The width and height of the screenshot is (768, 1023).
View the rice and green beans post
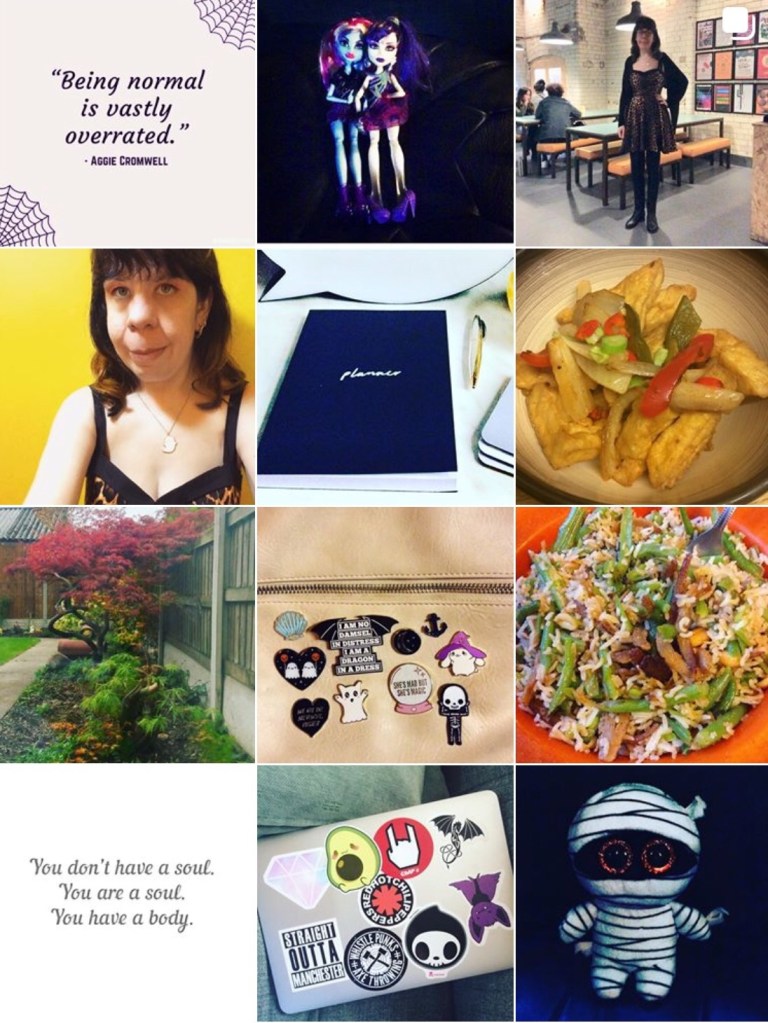(642, 635)
